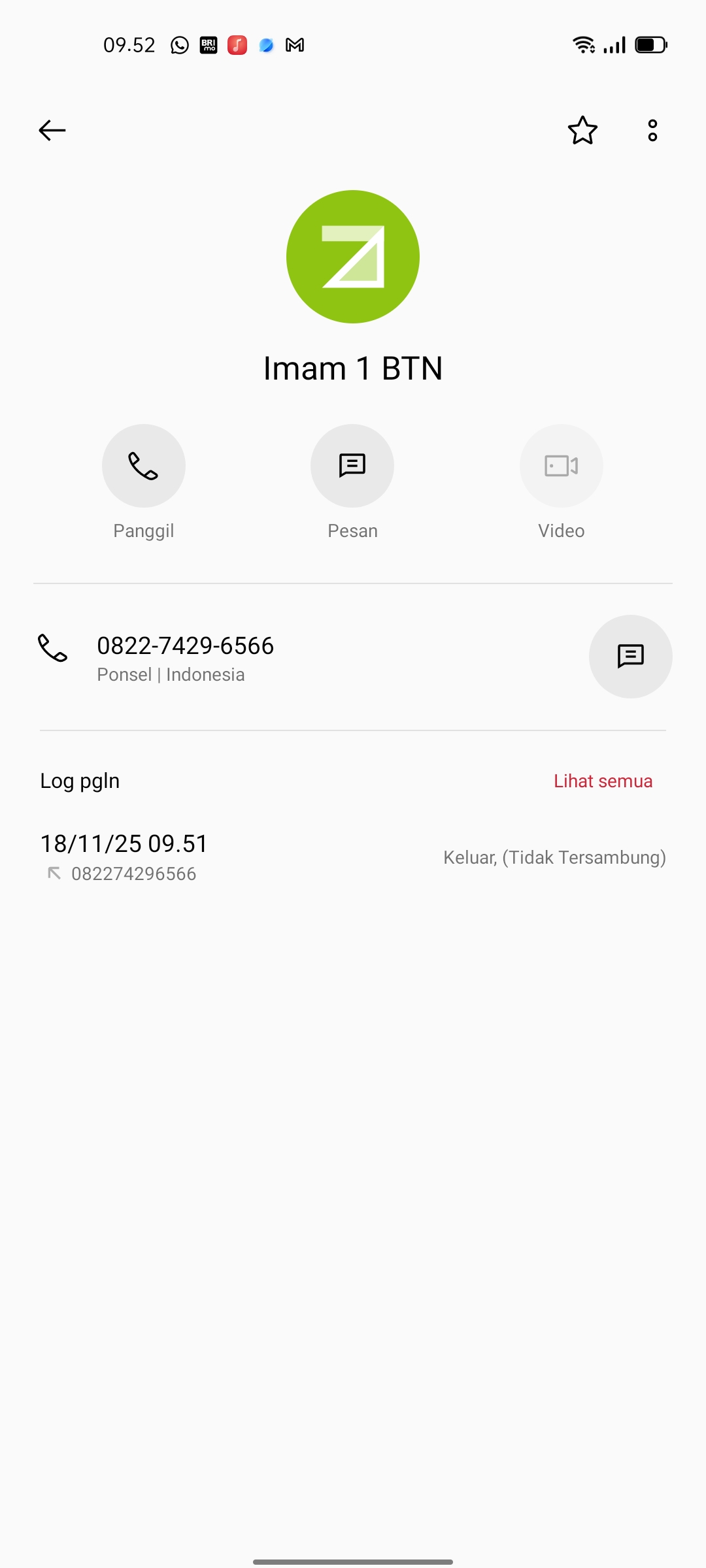Tap the Gmail icon in the status bar
The width and height of the screenshot is (706, 1568).
click(x=294, y=44)
